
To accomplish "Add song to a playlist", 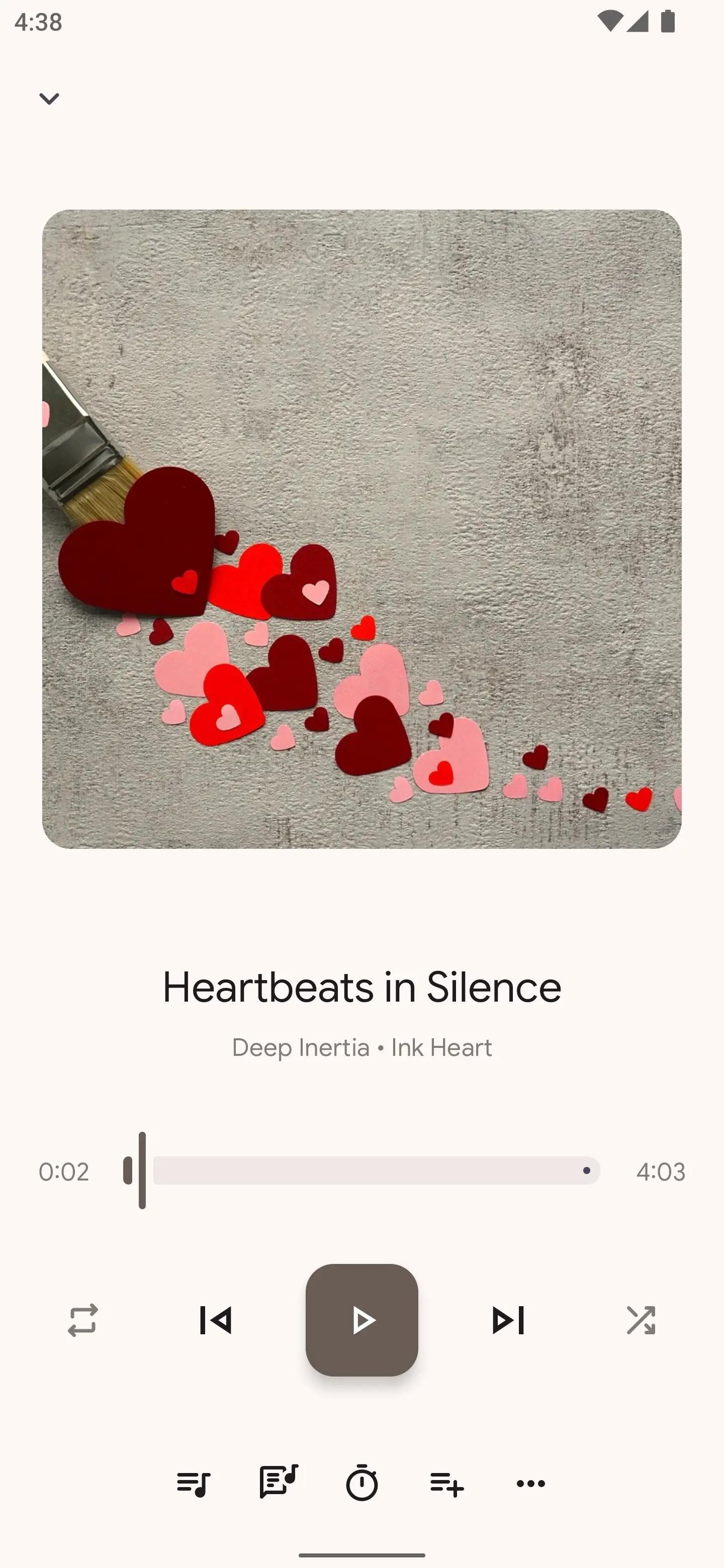I will (x=446, y=1484).
